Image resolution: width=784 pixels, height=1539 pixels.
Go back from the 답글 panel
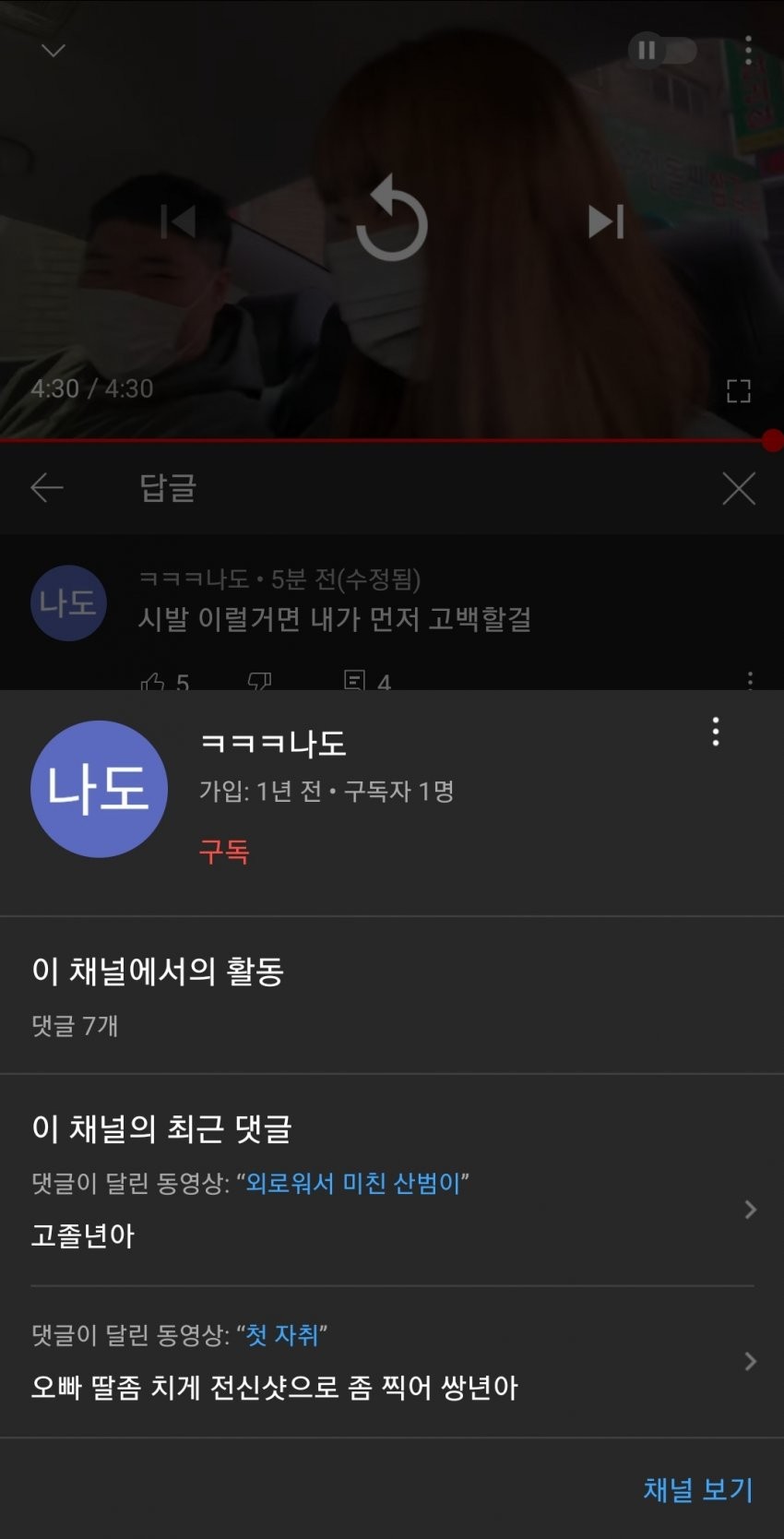coord(47,487)
